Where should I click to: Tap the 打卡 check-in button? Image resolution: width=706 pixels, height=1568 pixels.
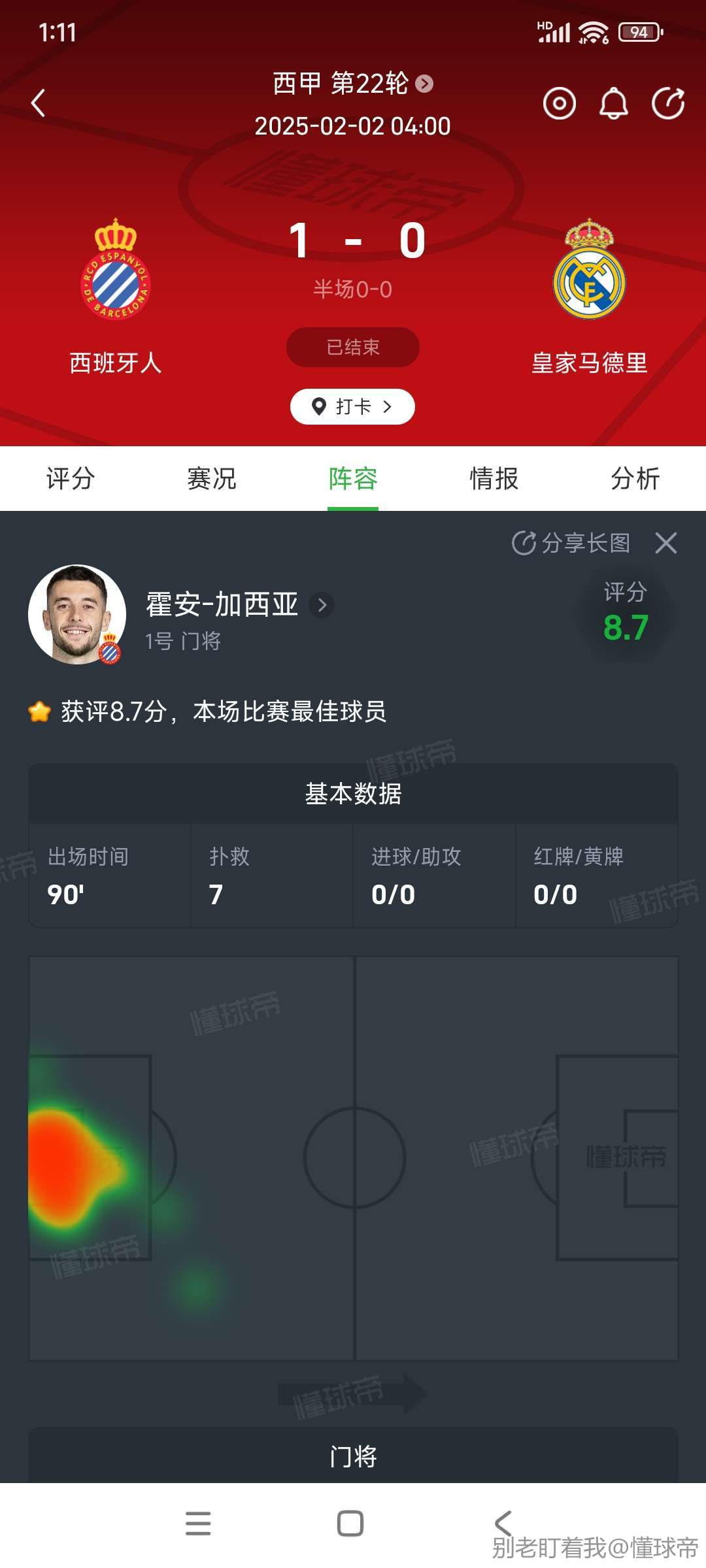click(x=352, y=406)
